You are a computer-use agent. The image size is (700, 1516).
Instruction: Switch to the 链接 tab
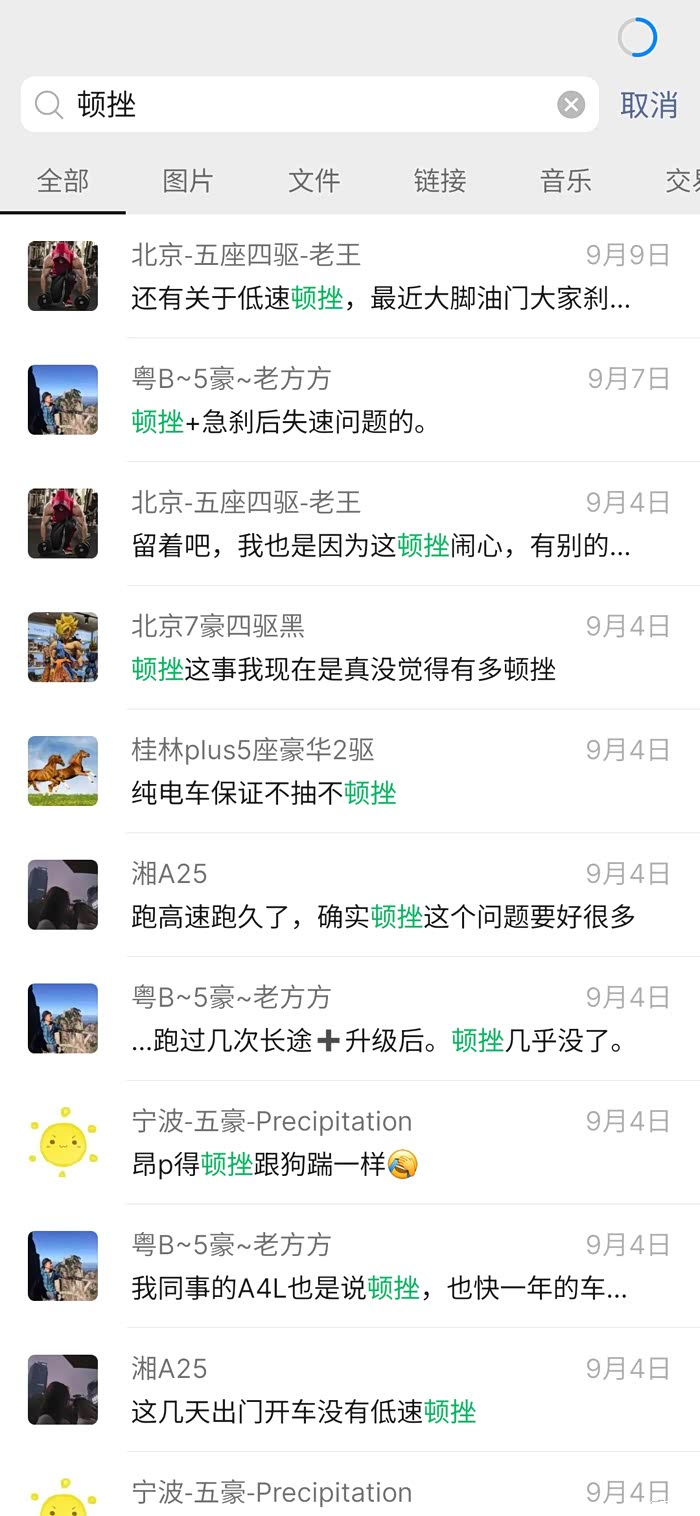pyautogui.click(x=440, y=181)
